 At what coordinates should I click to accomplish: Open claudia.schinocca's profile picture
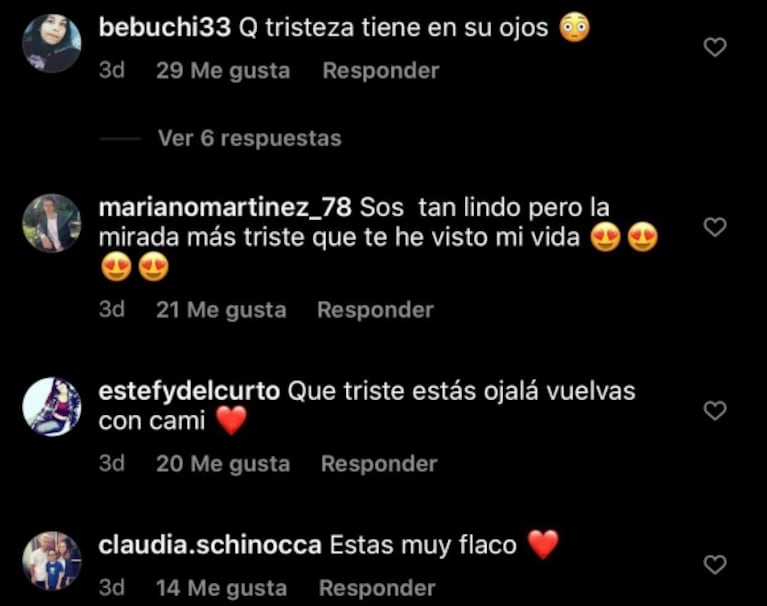pyautogui.click(x=51, y=560)
